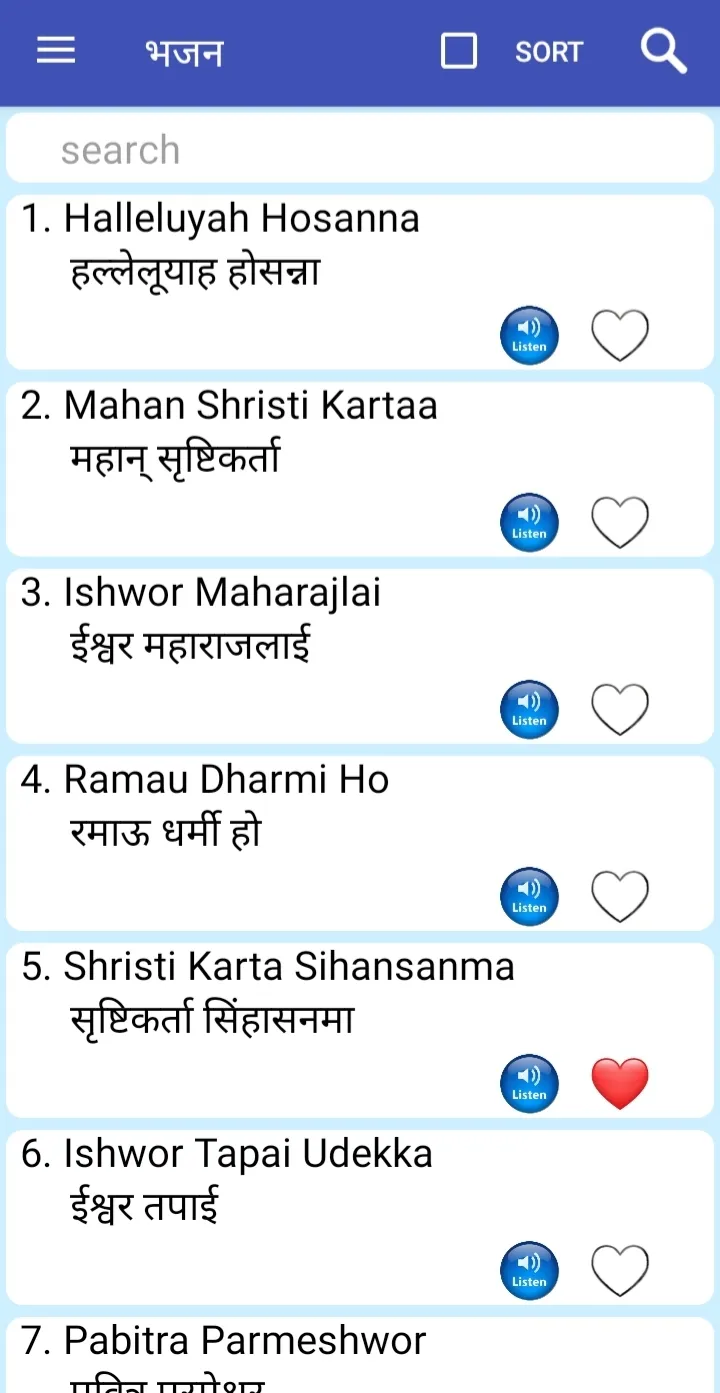Unfavorite Shristi Karta Sihansanma
This screenshot has height=1393, width=720.
click(620, 1081)
